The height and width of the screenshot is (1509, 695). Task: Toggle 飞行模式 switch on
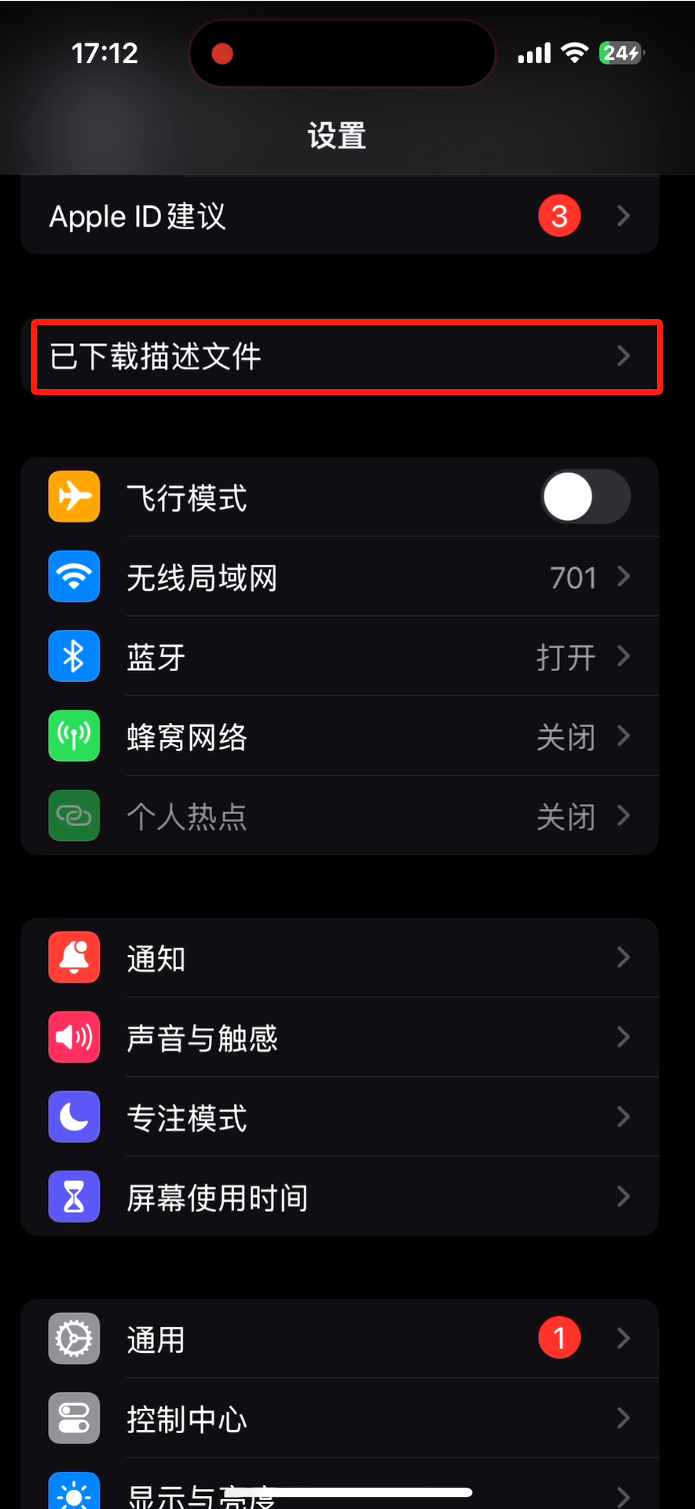coord(585,498)
